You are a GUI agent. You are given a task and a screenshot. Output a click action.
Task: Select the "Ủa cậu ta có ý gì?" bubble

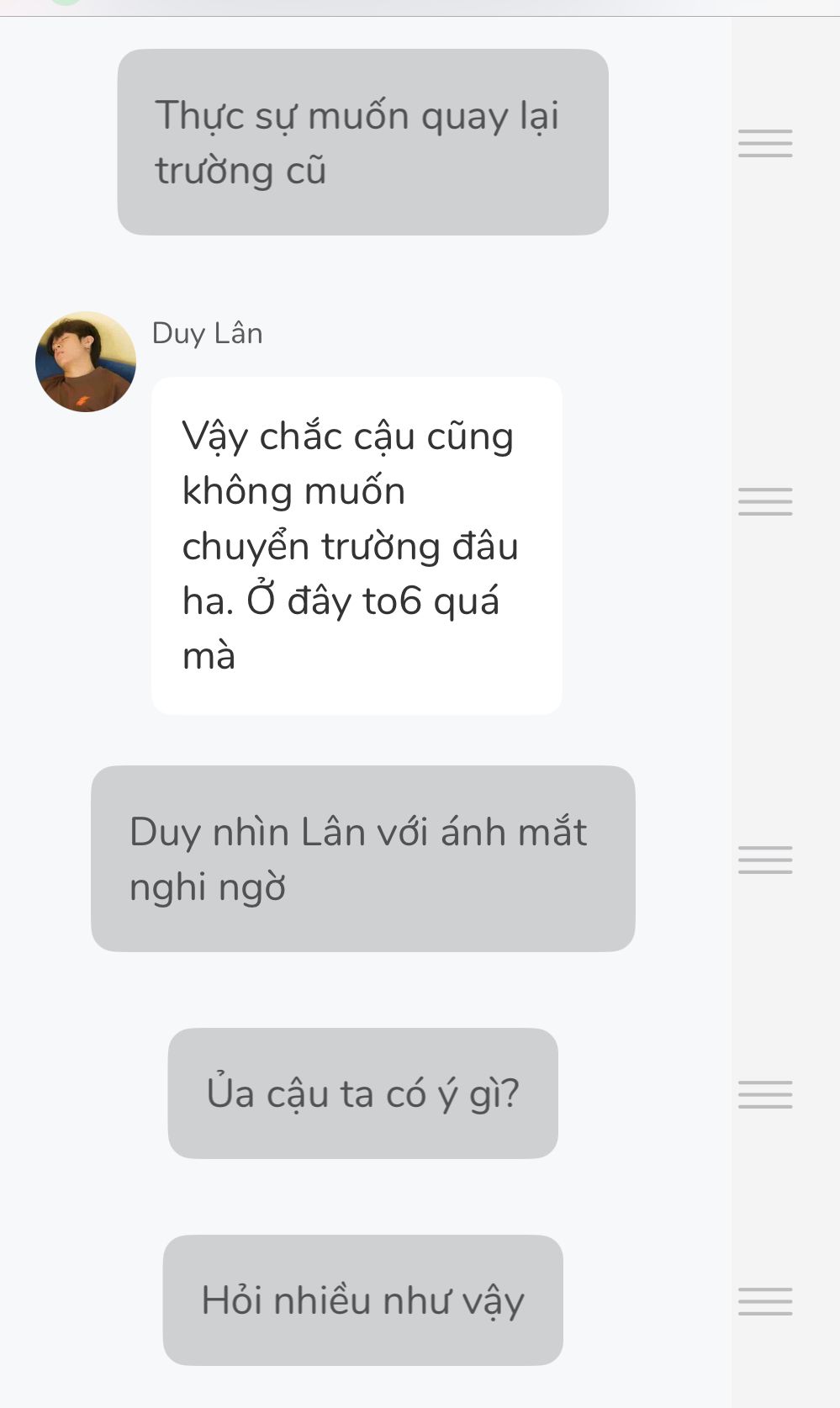point(362,1093)
